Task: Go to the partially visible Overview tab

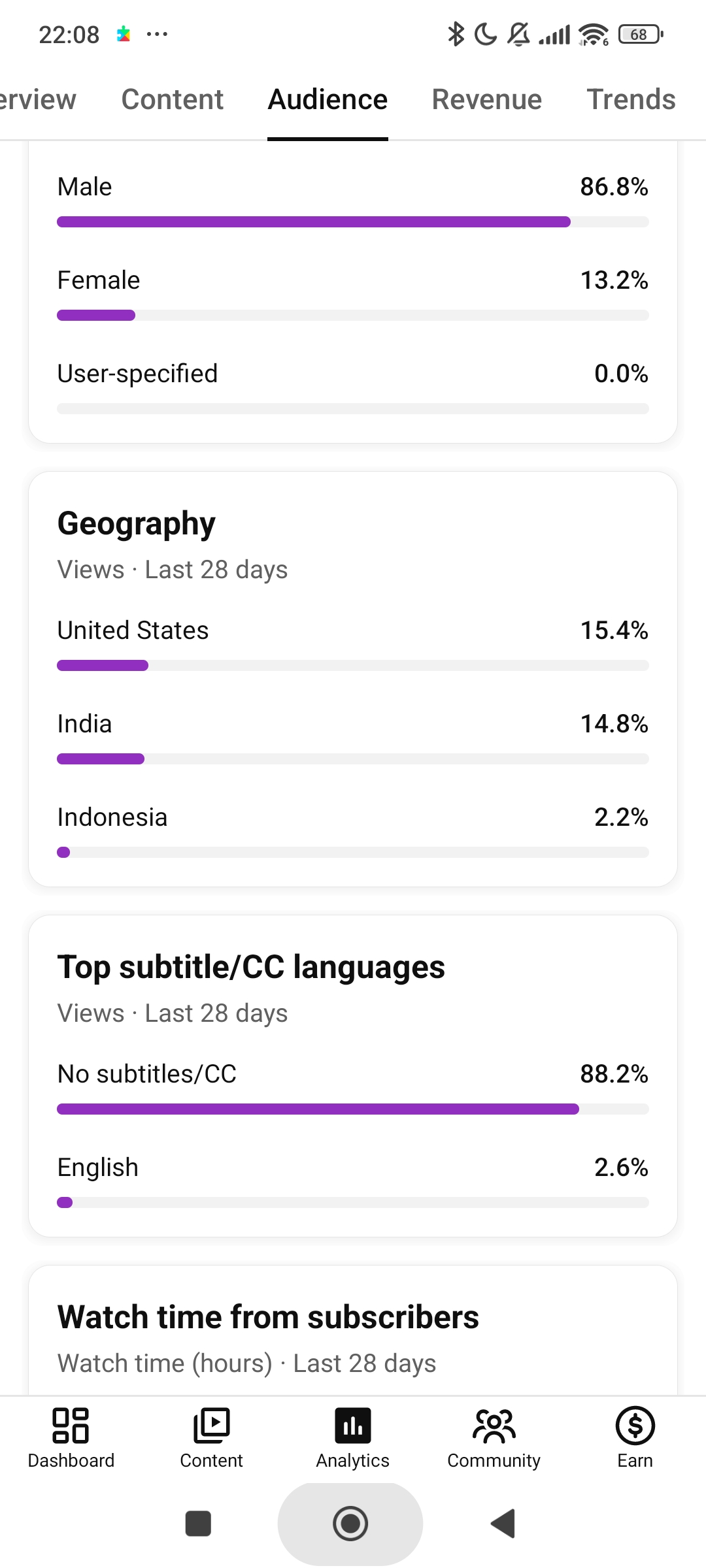Action: 38,100
